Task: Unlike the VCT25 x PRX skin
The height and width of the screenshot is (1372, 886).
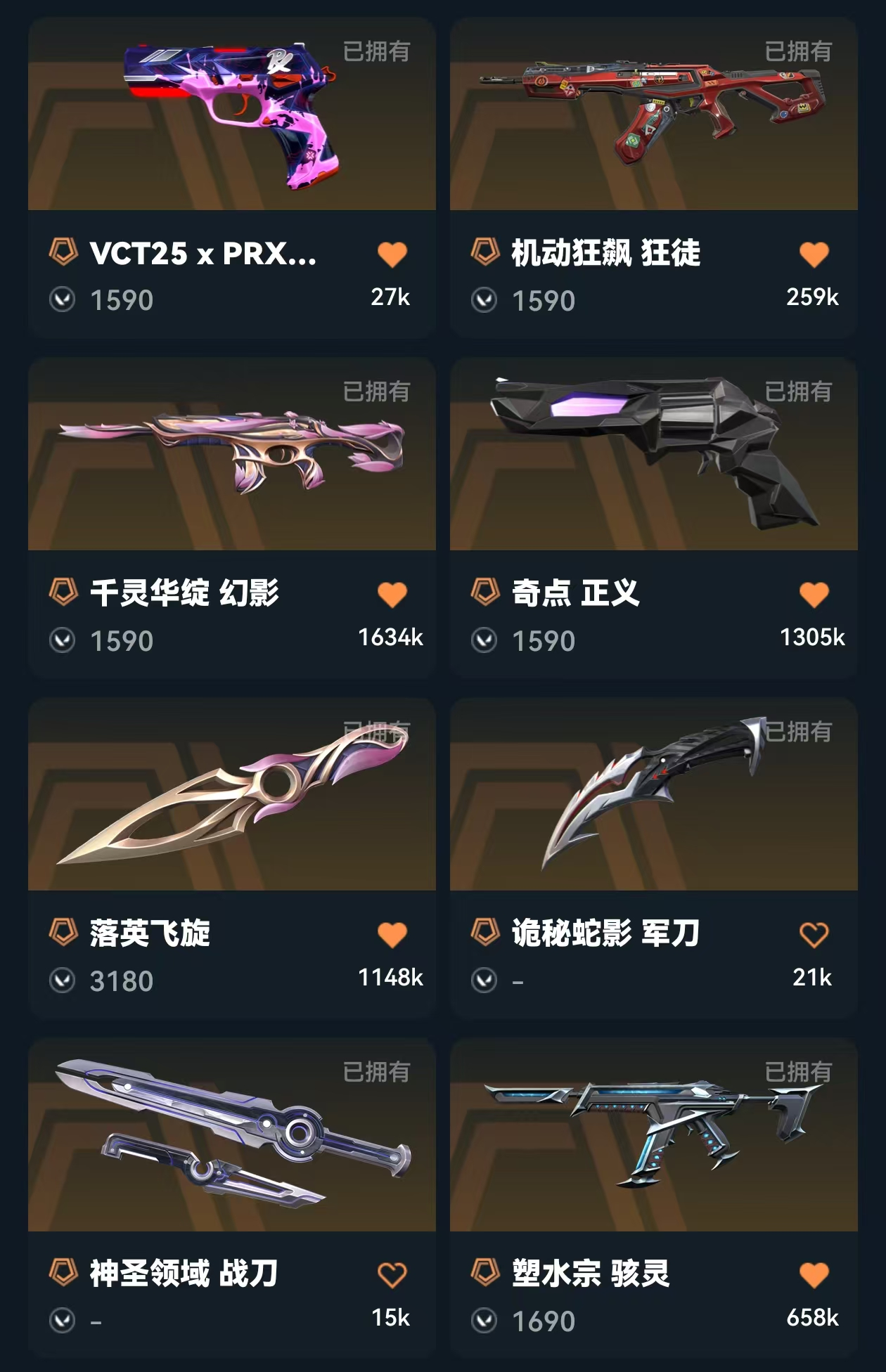Action: point(392,254)
